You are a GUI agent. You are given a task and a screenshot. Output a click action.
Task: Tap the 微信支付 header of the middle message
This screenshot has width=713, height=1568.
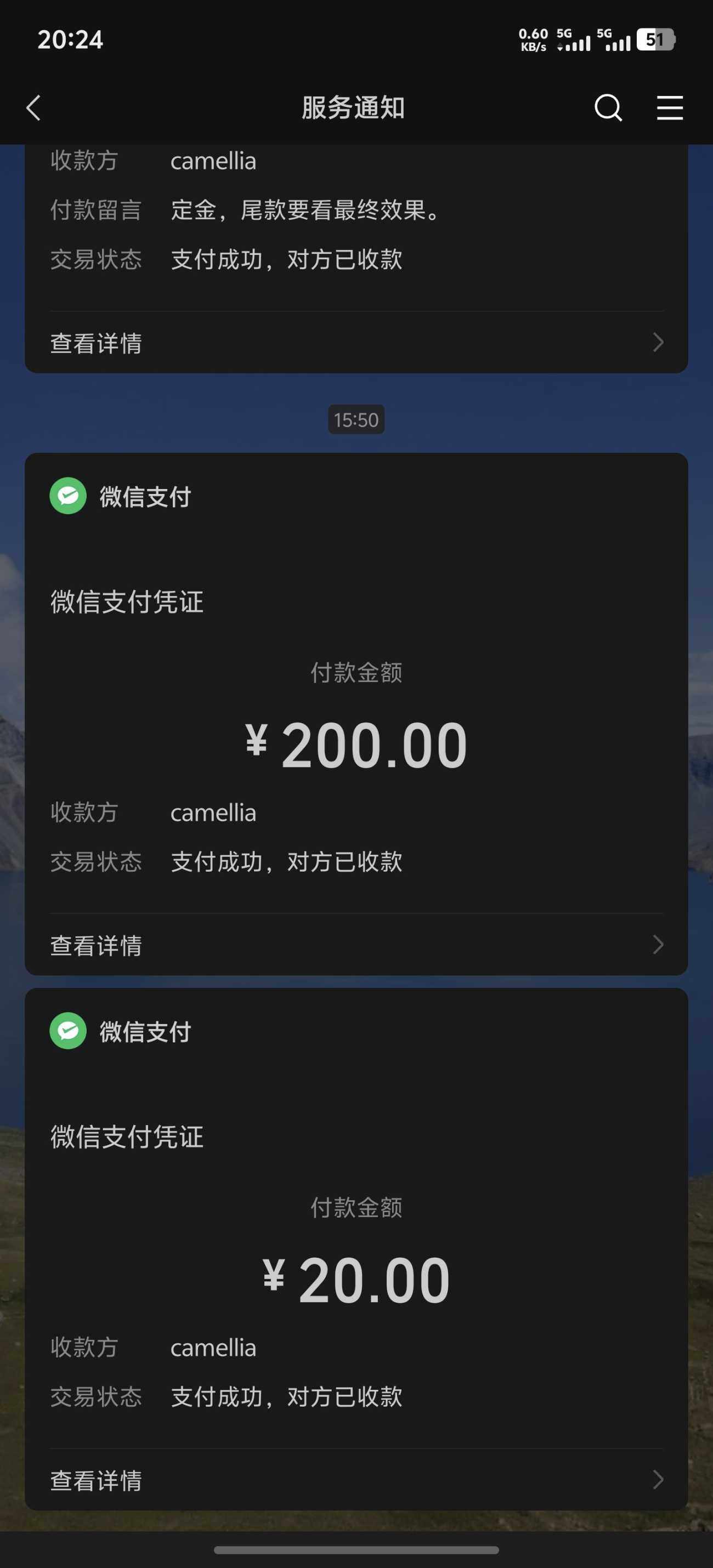(x=145, y=496)
